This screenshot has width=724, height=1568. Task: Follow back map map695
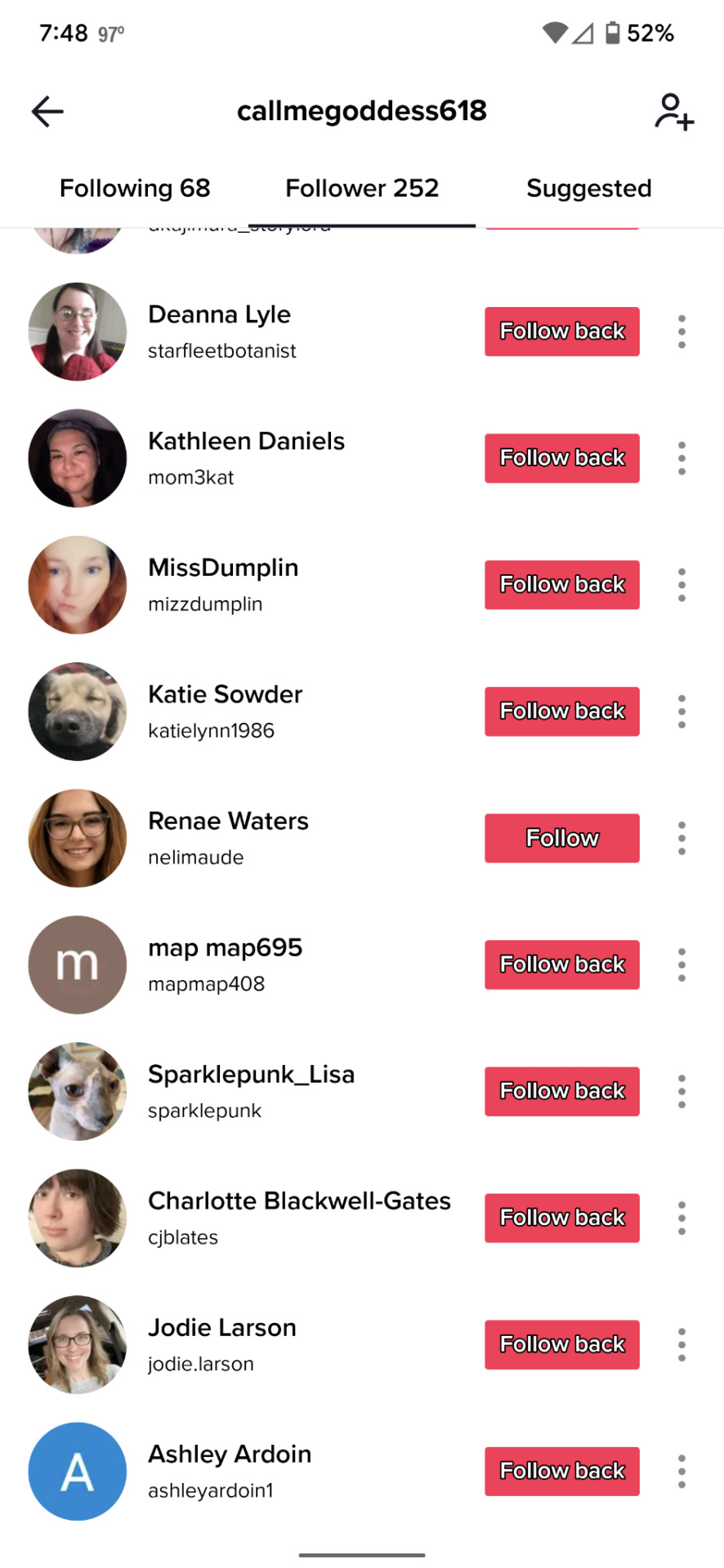tap(561, 964)
